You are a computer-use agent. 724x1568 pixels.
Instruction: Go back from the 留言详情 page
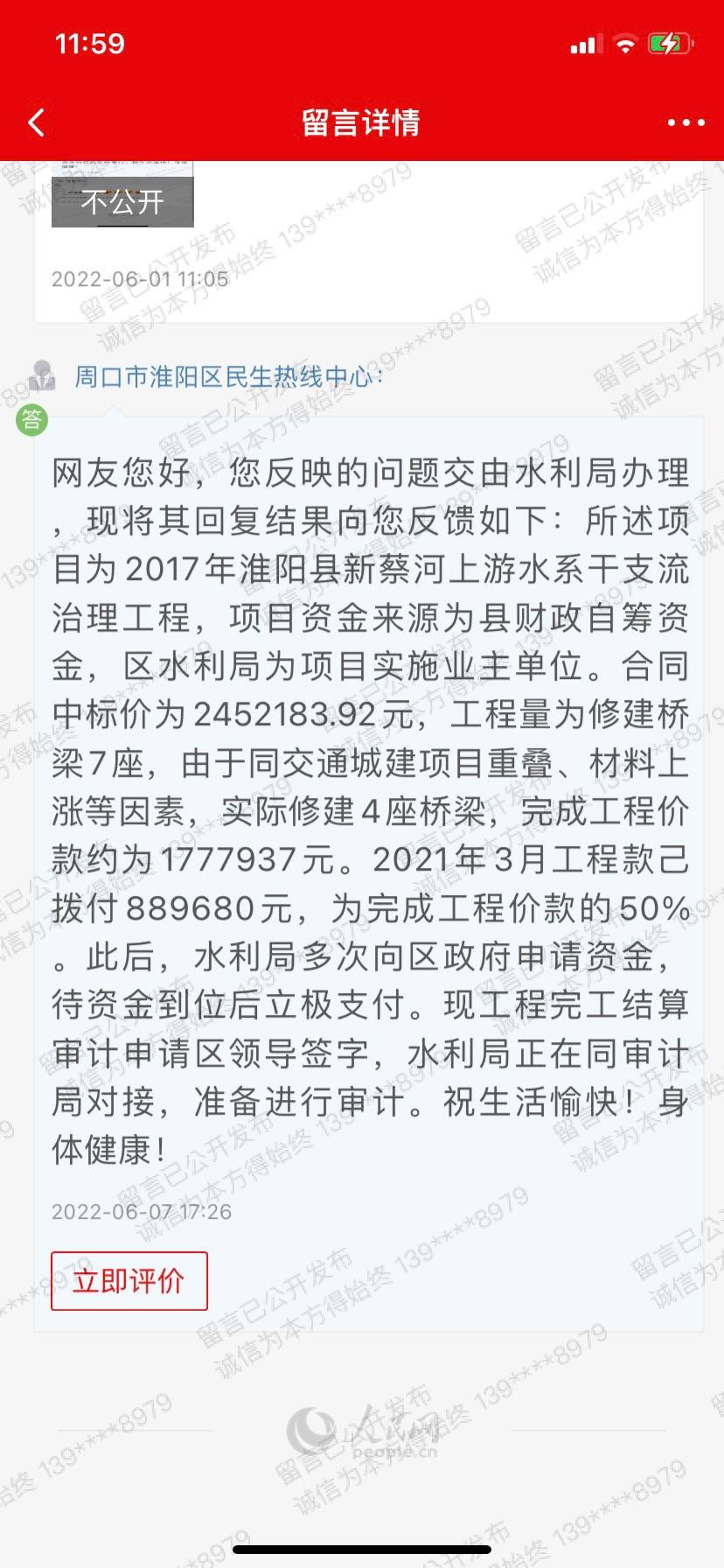pyautogui.click(x=37, y=122)
